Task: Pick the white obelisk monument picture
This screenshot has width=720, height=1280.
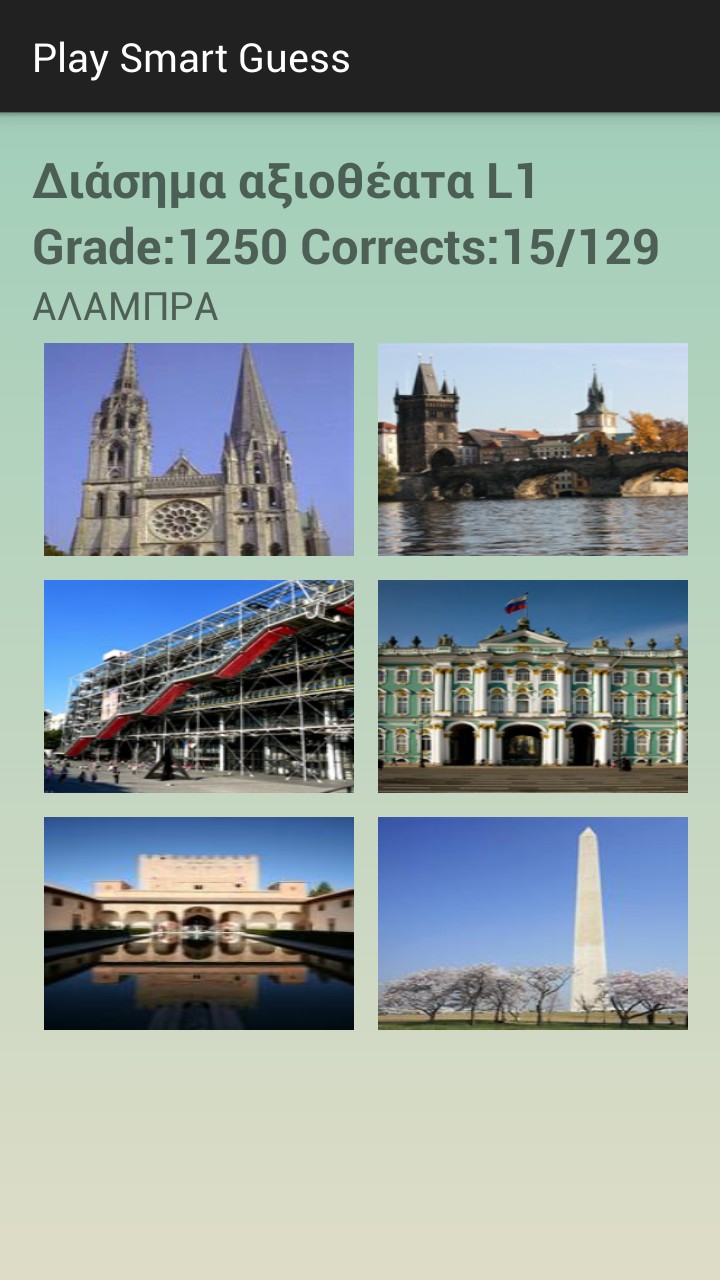Action: coord(532,923)
